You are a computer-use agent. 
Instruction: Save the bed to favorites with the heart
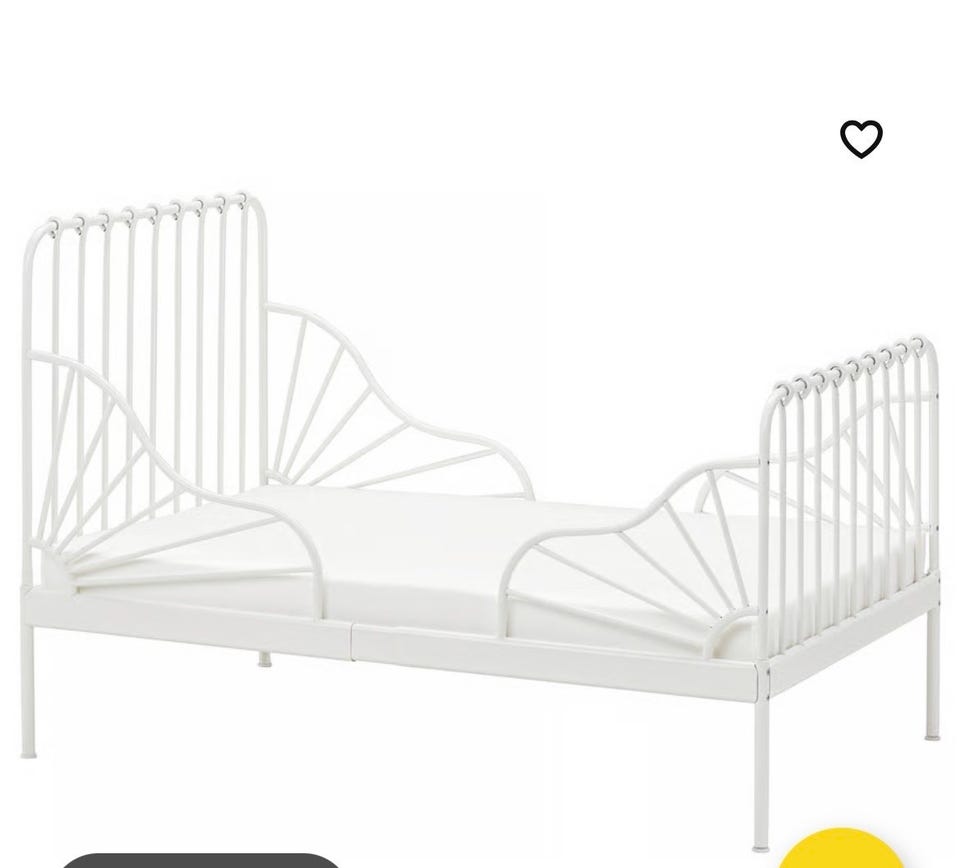[861, 139]
